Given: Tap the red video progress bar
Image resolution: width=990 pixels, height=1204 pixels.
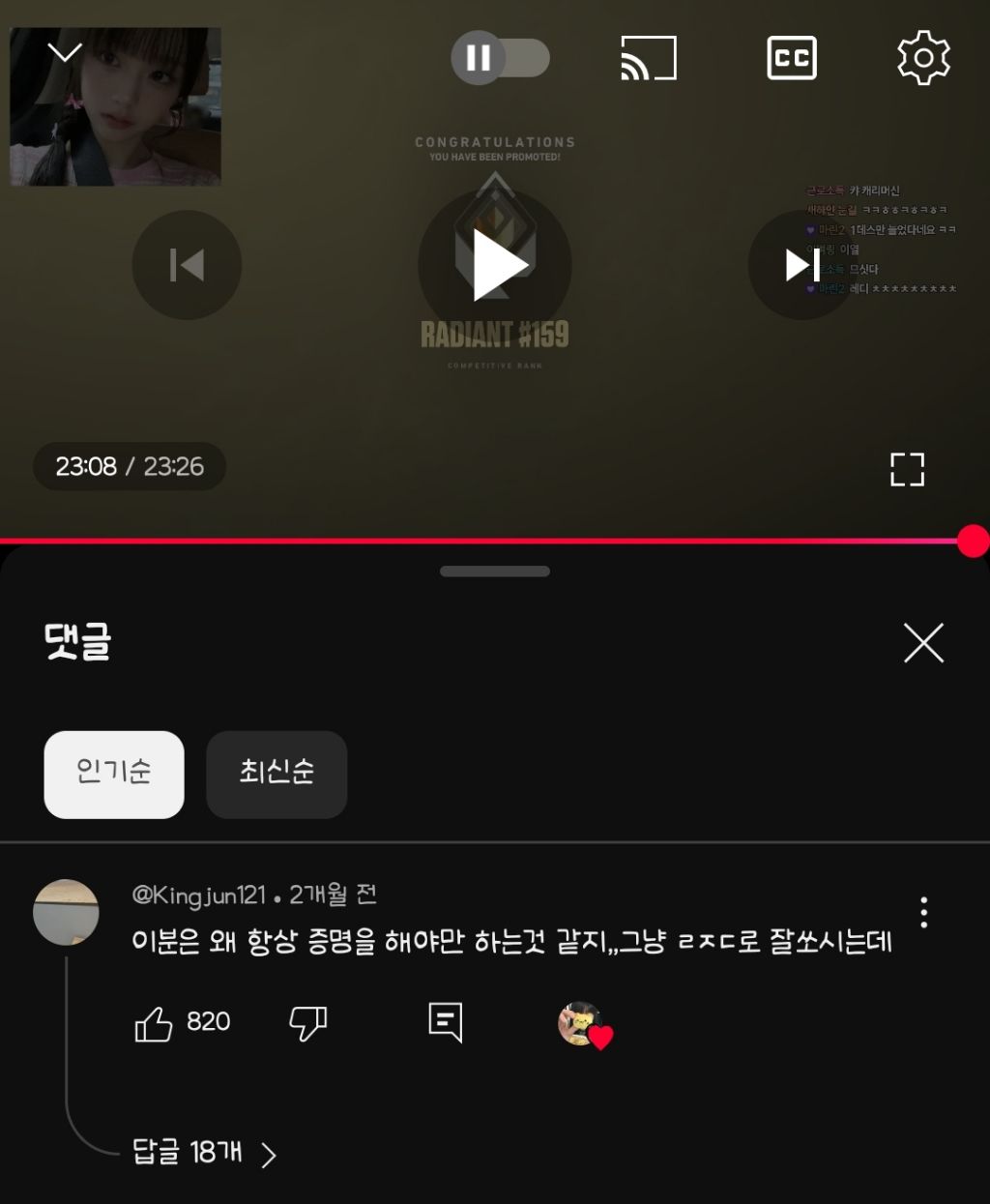Looking at the screenshot, I should click(x=483, y=541).
